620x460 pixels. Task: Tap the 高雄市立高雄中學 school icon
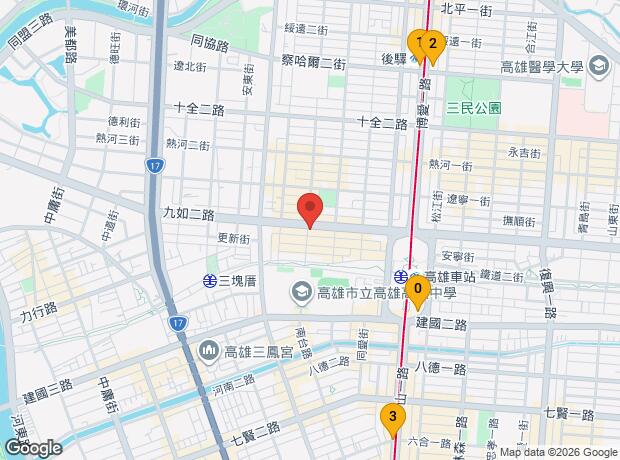point(300,293)
